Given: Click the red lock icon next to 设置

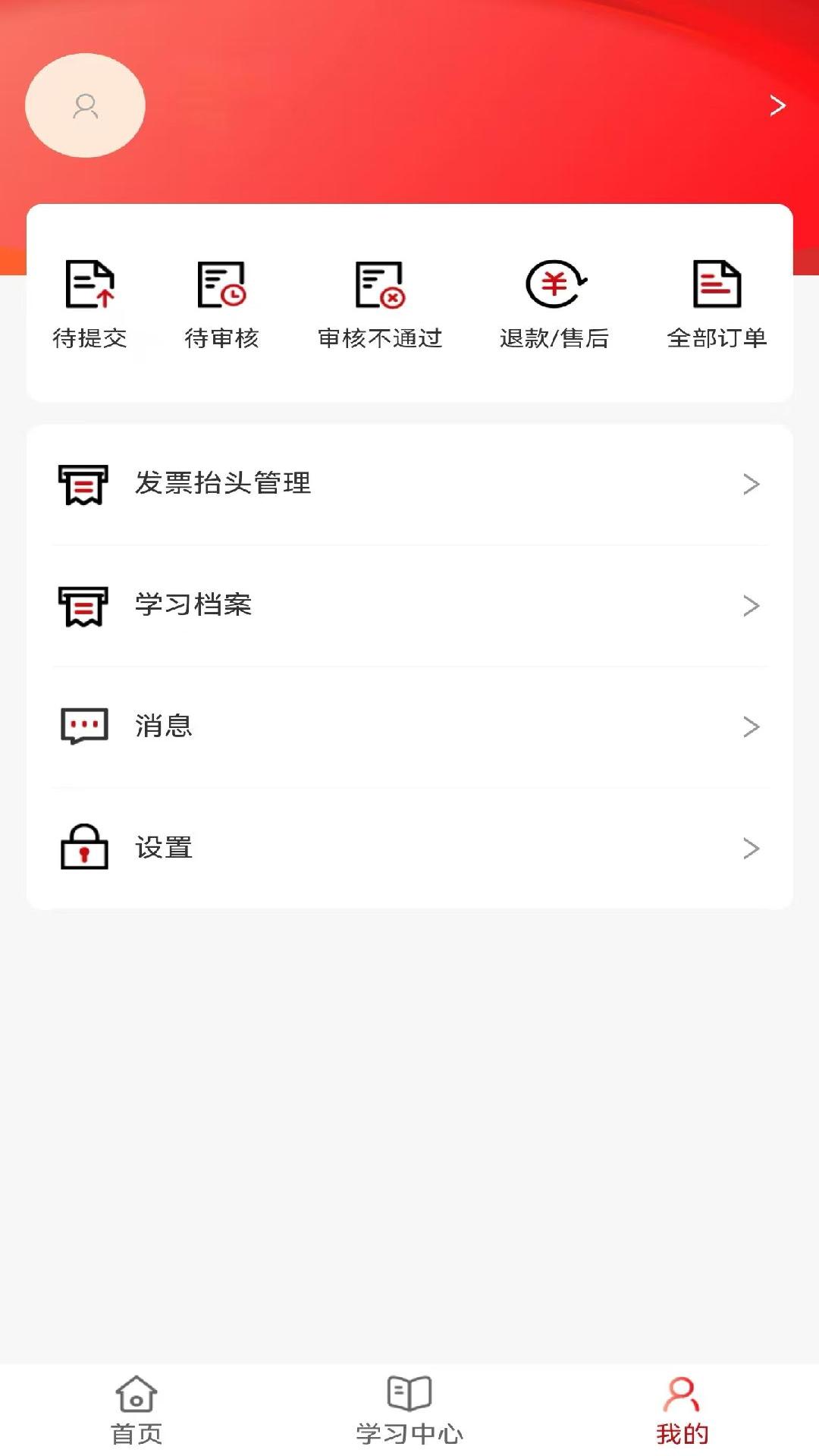Looking at the screenshot, I should (83, 847).
